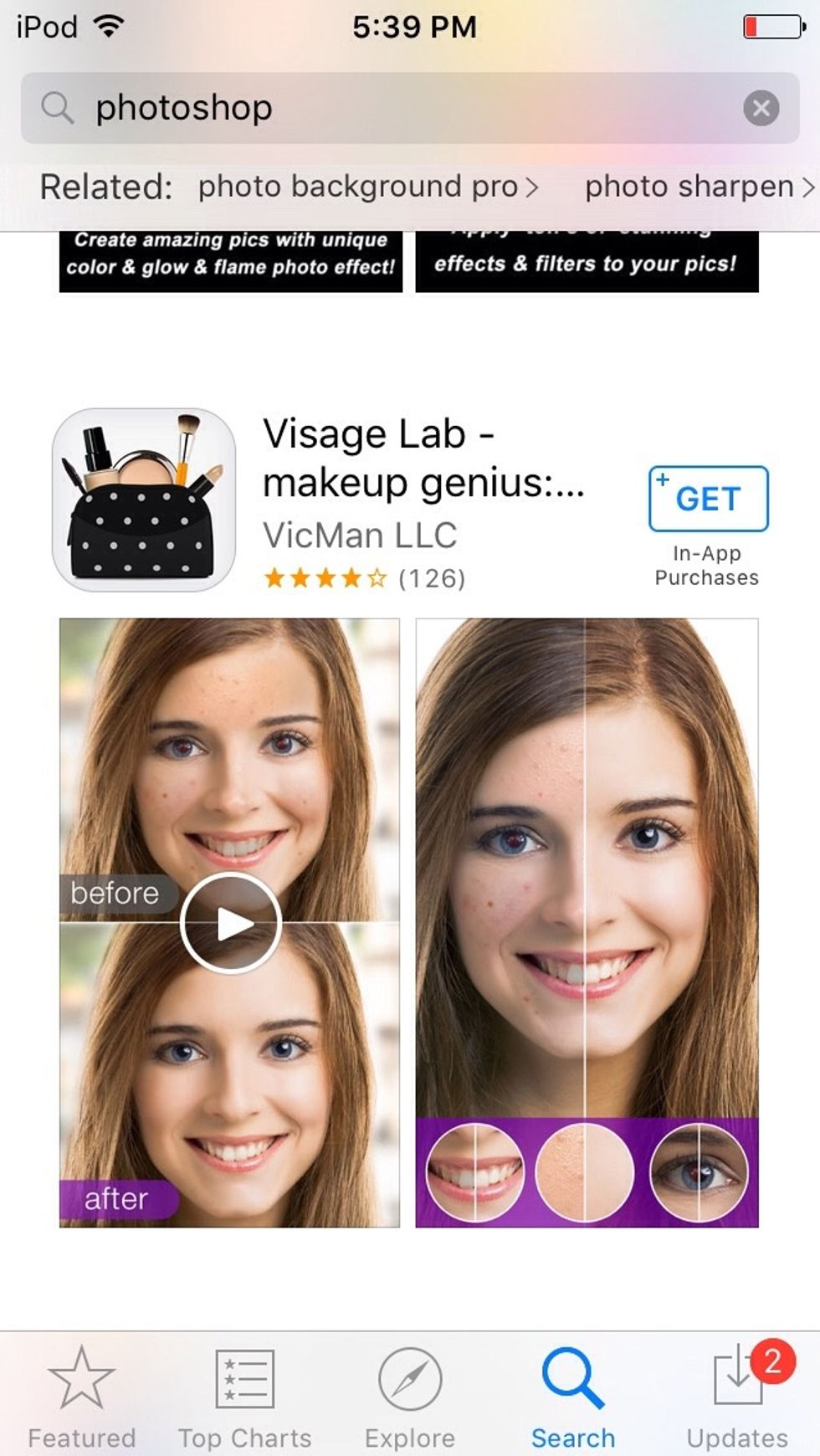
Task: Switch to the Featured tab
Action: pyautogui.click(x=81, y=1397)
